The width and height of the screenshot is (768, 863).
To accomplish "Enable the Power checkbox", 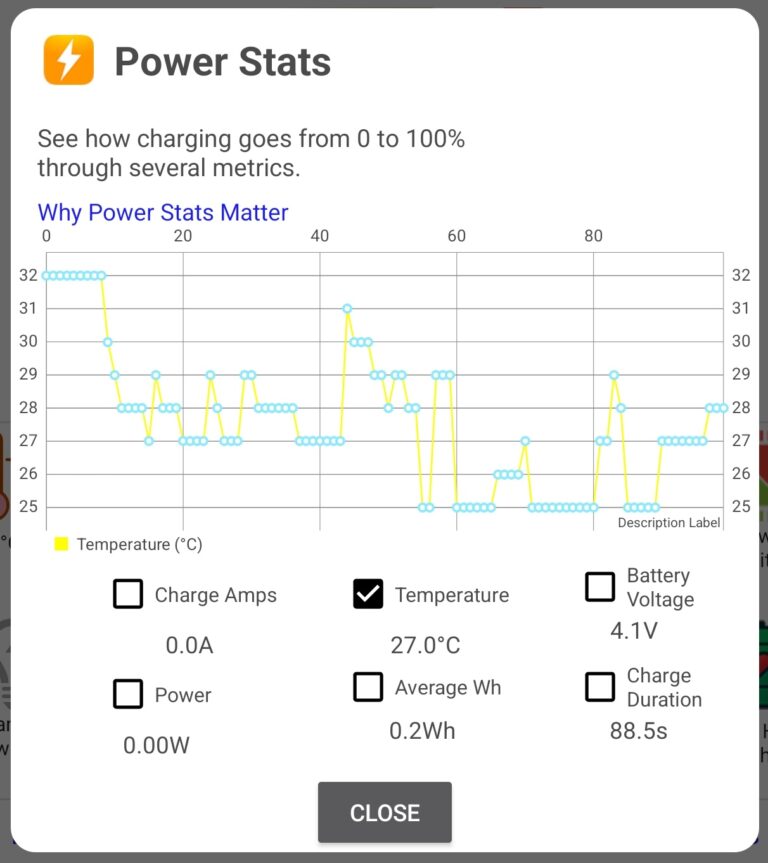I will click(128, 693).
